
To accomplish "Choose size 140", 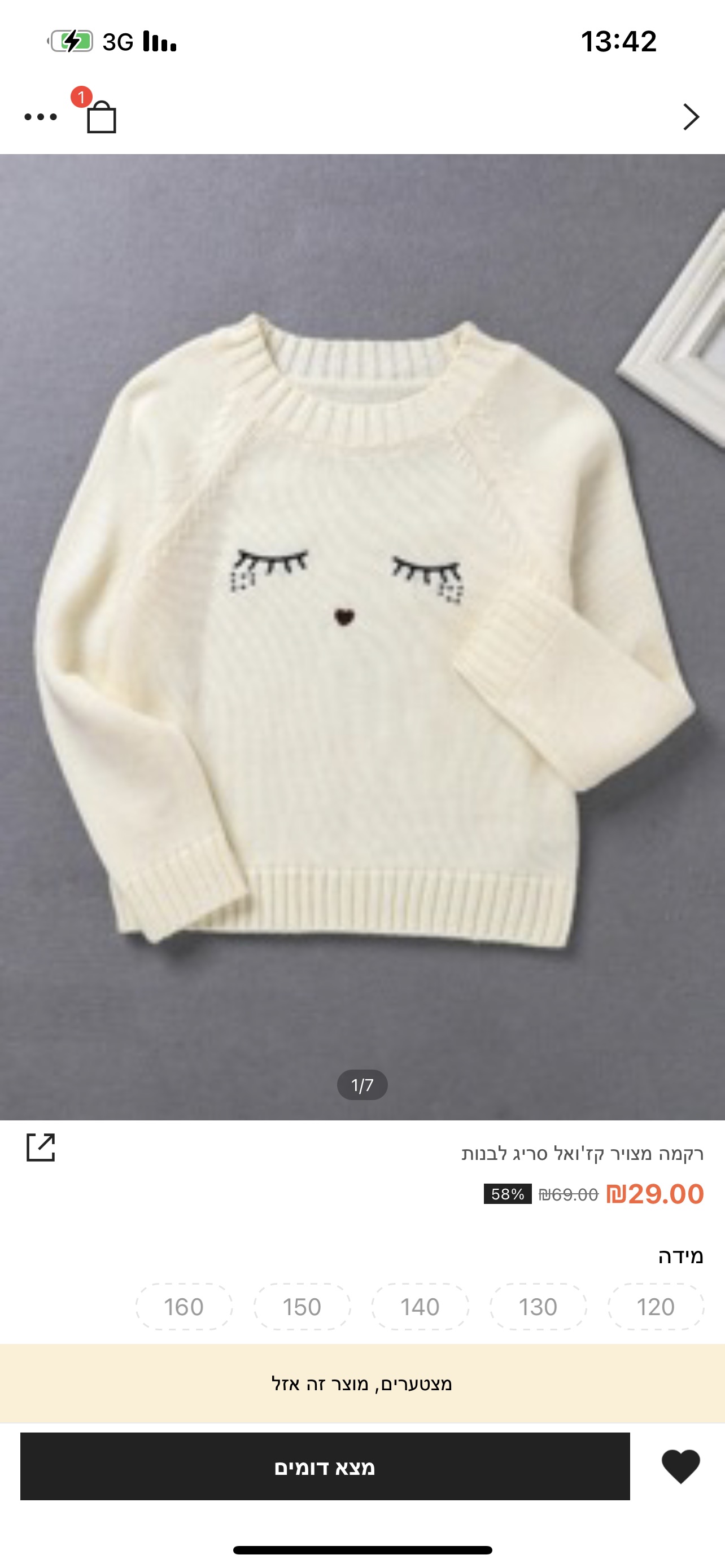I will pos(420,1307).
